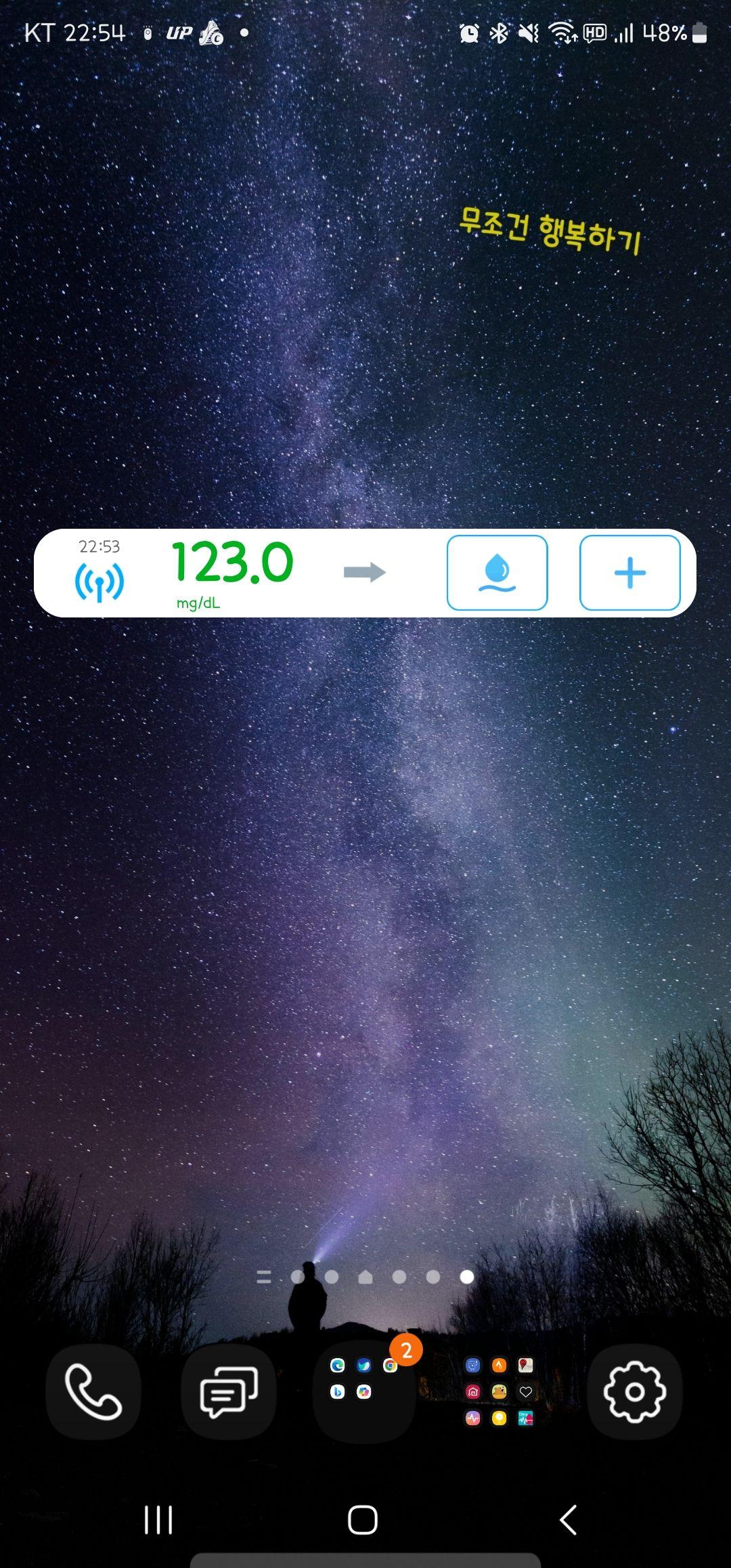Launch the Messages app
The width and height of the screenshot is (731, 1568).
tap(229, 1392)
